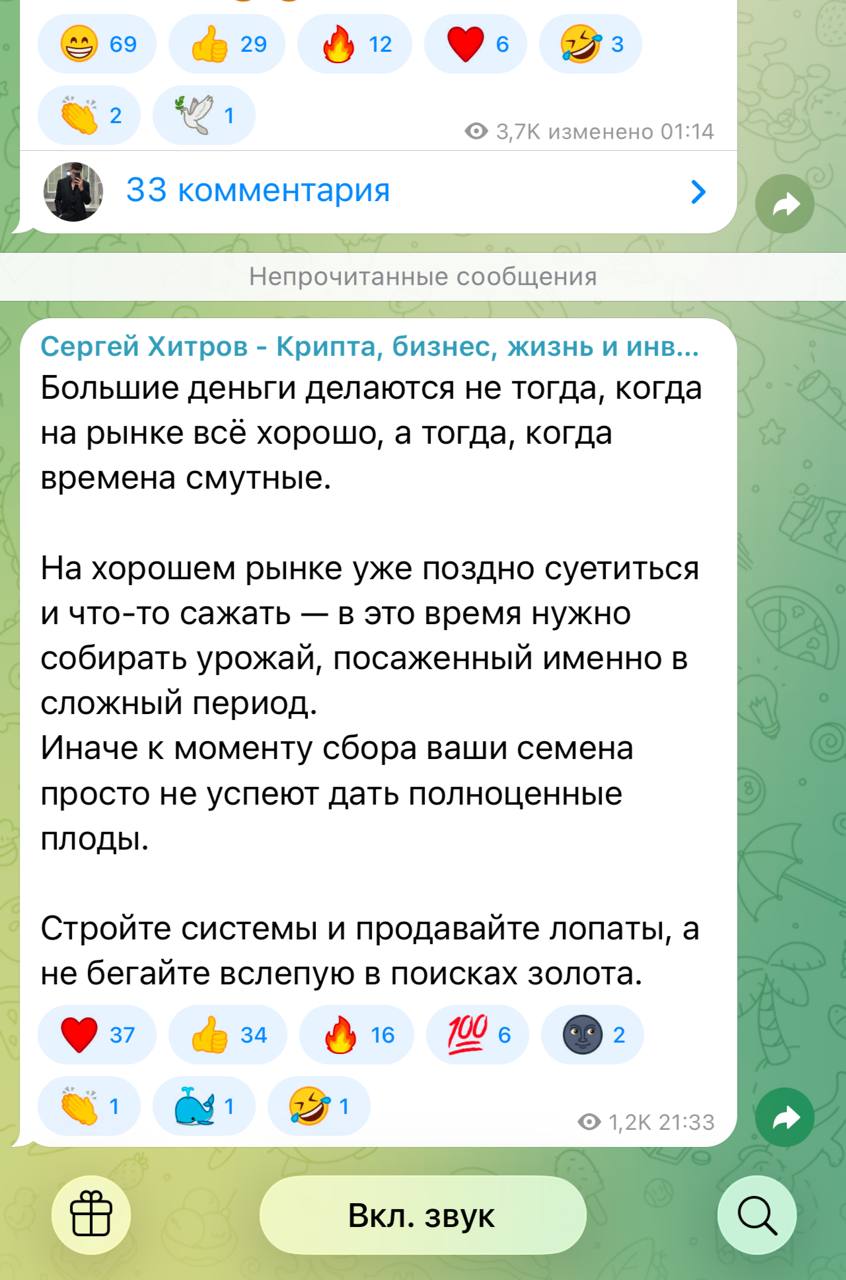Add dark moon reaction with 2
The height and width of the screenshot is (1280, 846).
[x=591, y=1035]
